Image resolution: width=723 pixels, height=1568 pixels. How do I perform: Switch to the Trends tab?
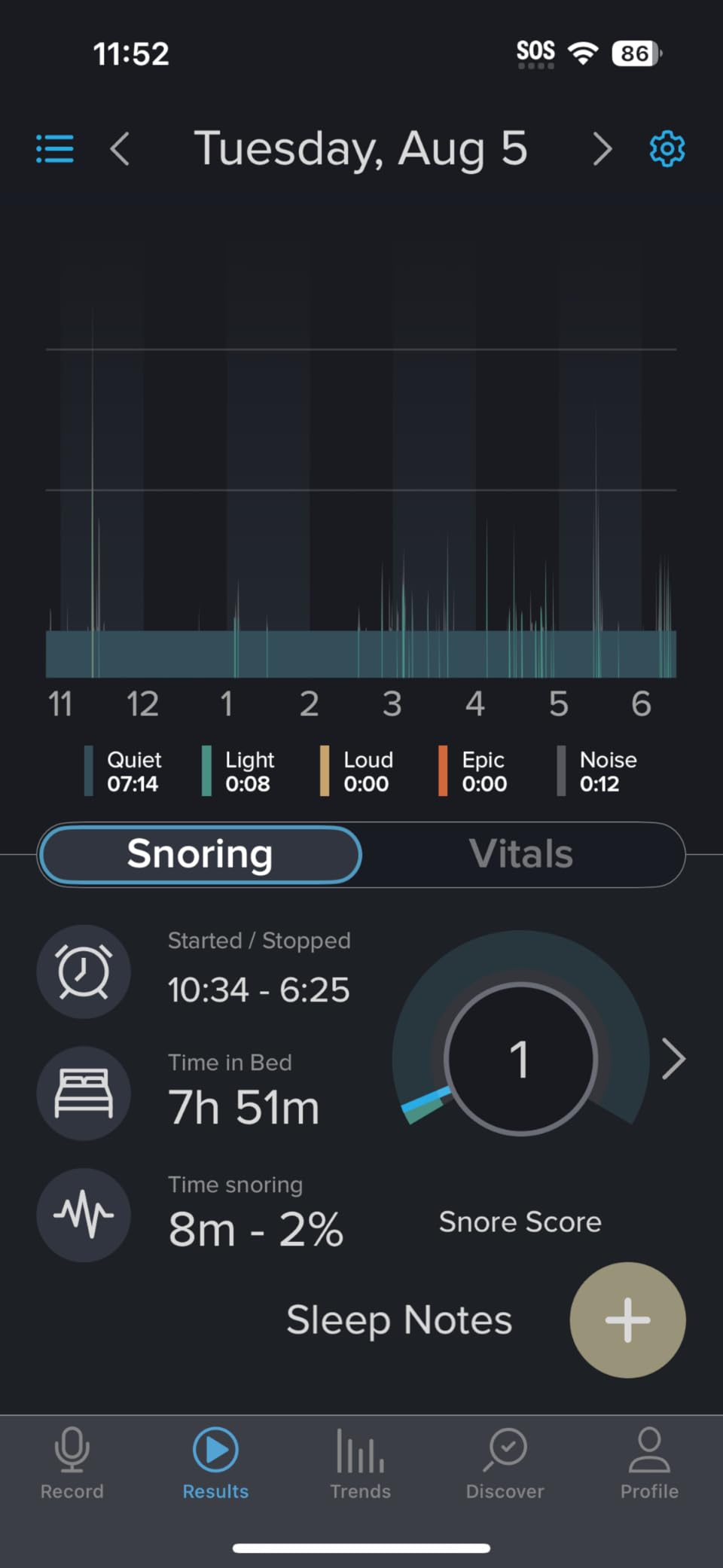click(x=361, y=1464)
